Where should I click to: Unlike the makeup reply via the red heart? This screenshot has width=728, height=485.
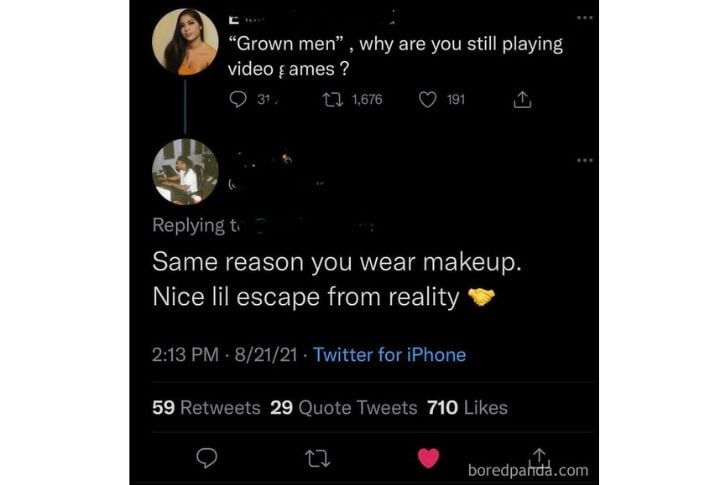coord(428,458)
